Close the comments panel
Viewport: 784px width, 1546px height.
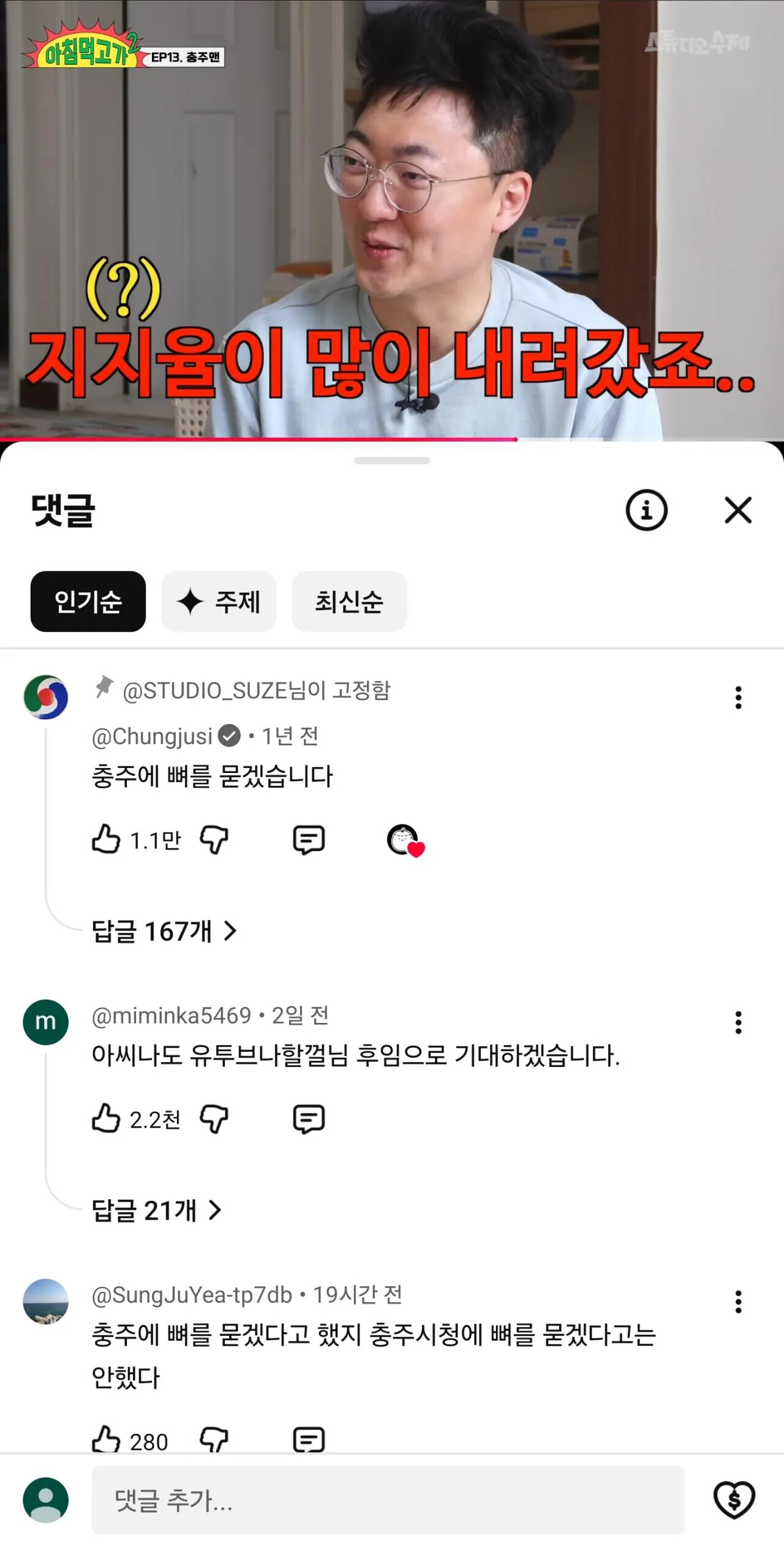[737, 510]
